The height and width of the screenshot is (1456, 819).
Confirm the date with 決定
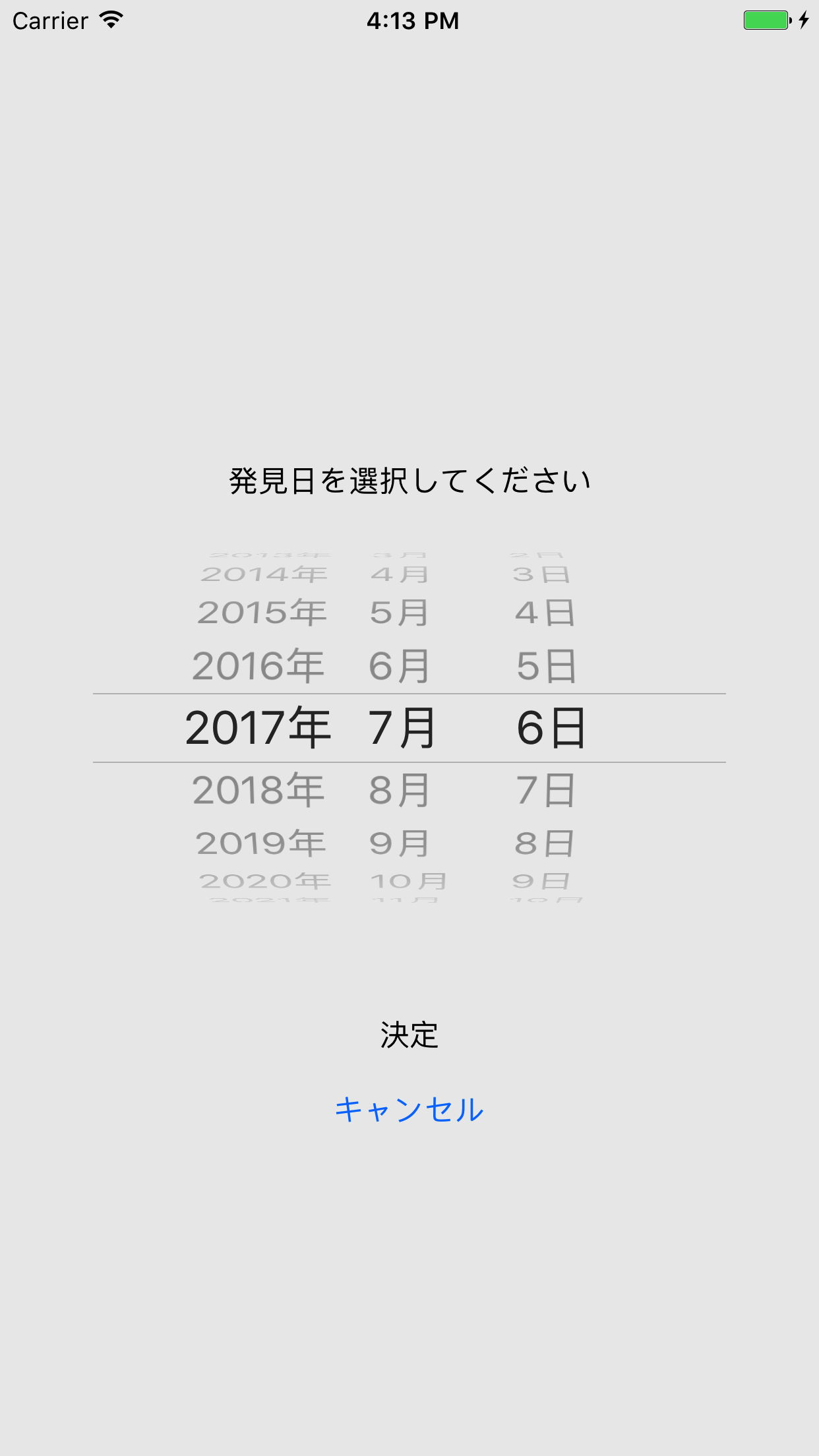pyautogui.click(x=409, y=1035)
